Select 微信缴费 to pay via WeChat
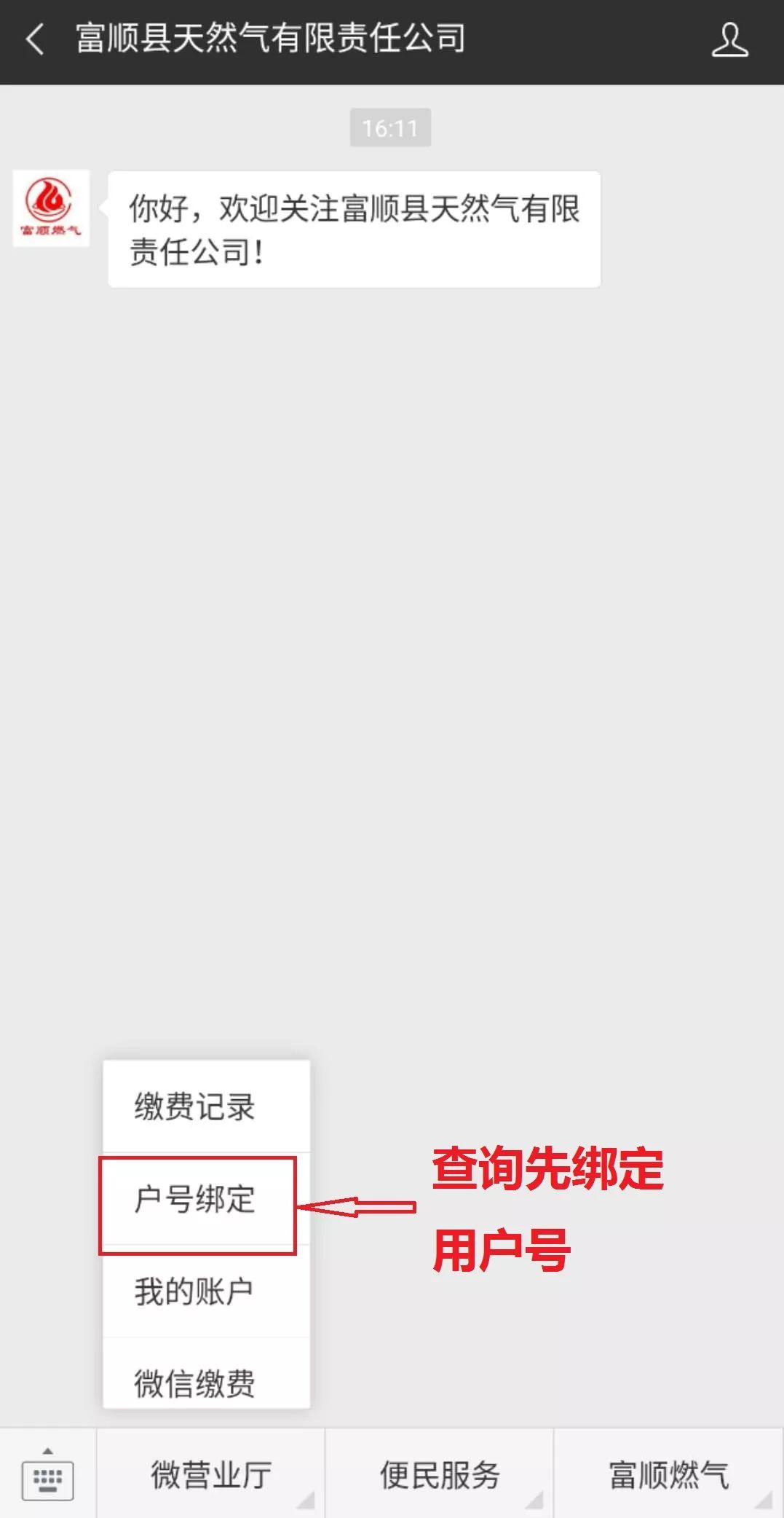The width and height of the screenshot is (784, 1518). click(x=194, y=1382)
